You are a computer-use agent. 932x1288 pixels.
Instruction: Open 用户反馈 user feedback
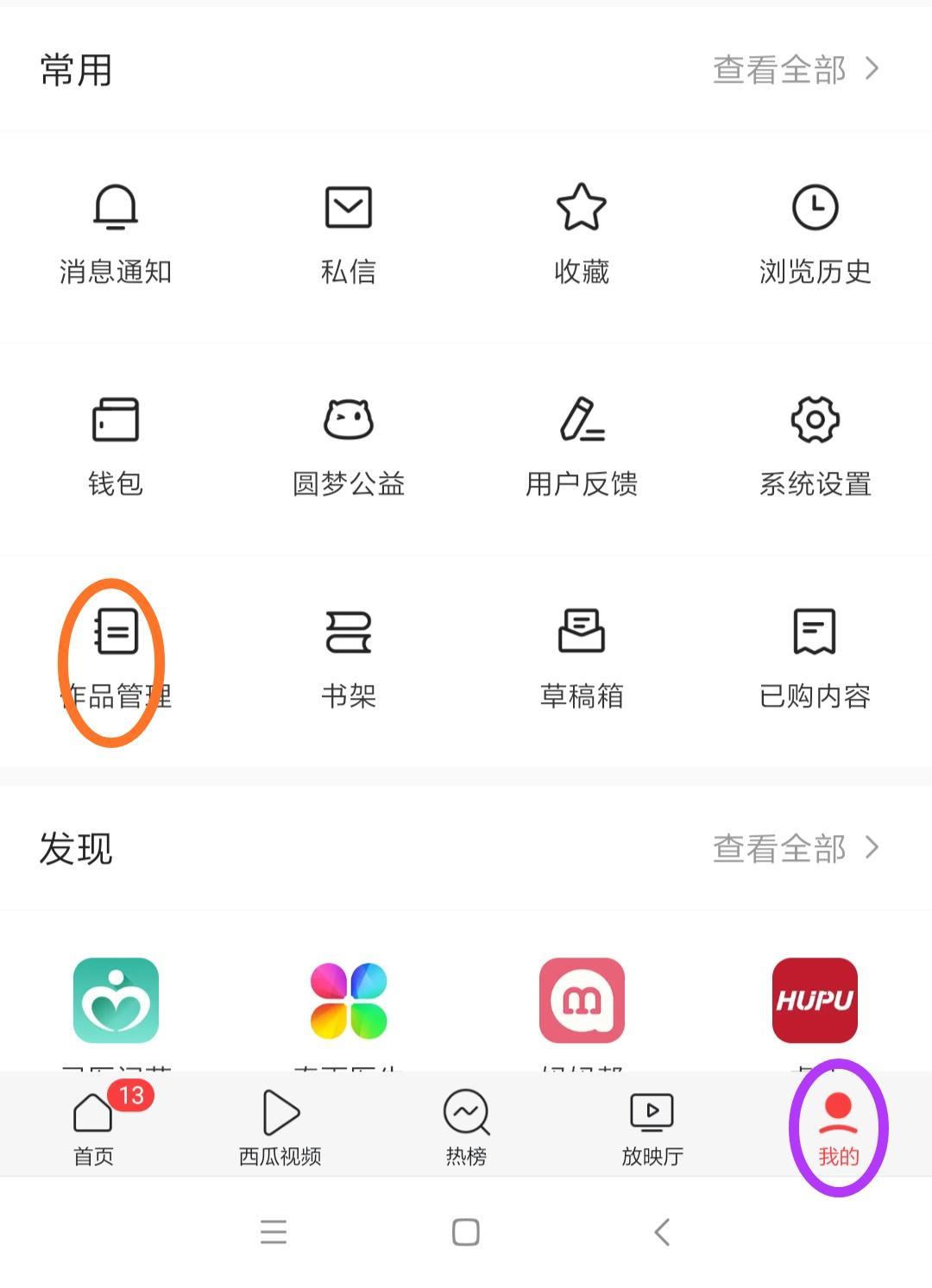[x=582, y=443]
